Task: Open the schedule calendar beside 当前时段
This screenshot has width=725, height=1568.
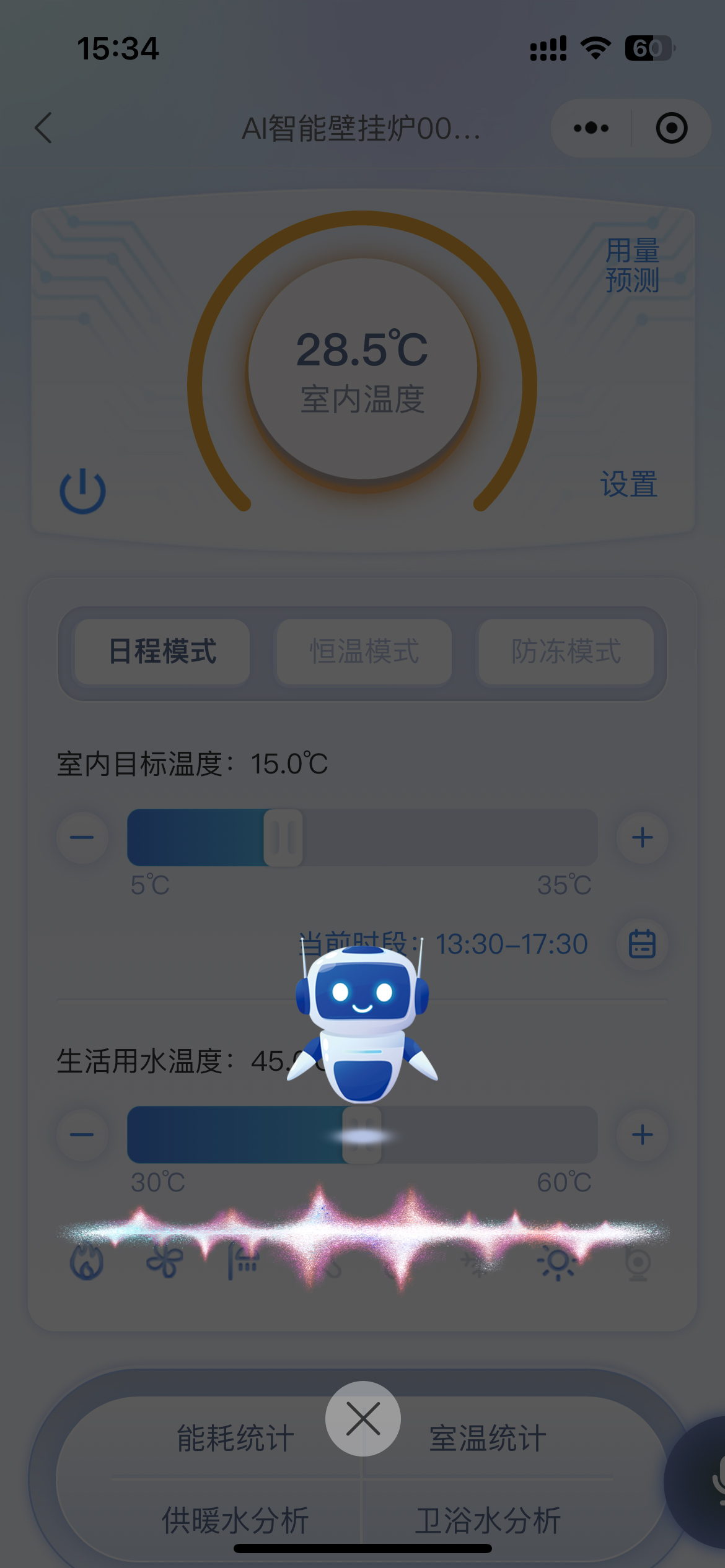Action: pyautogui.click(x=643, y=944)
